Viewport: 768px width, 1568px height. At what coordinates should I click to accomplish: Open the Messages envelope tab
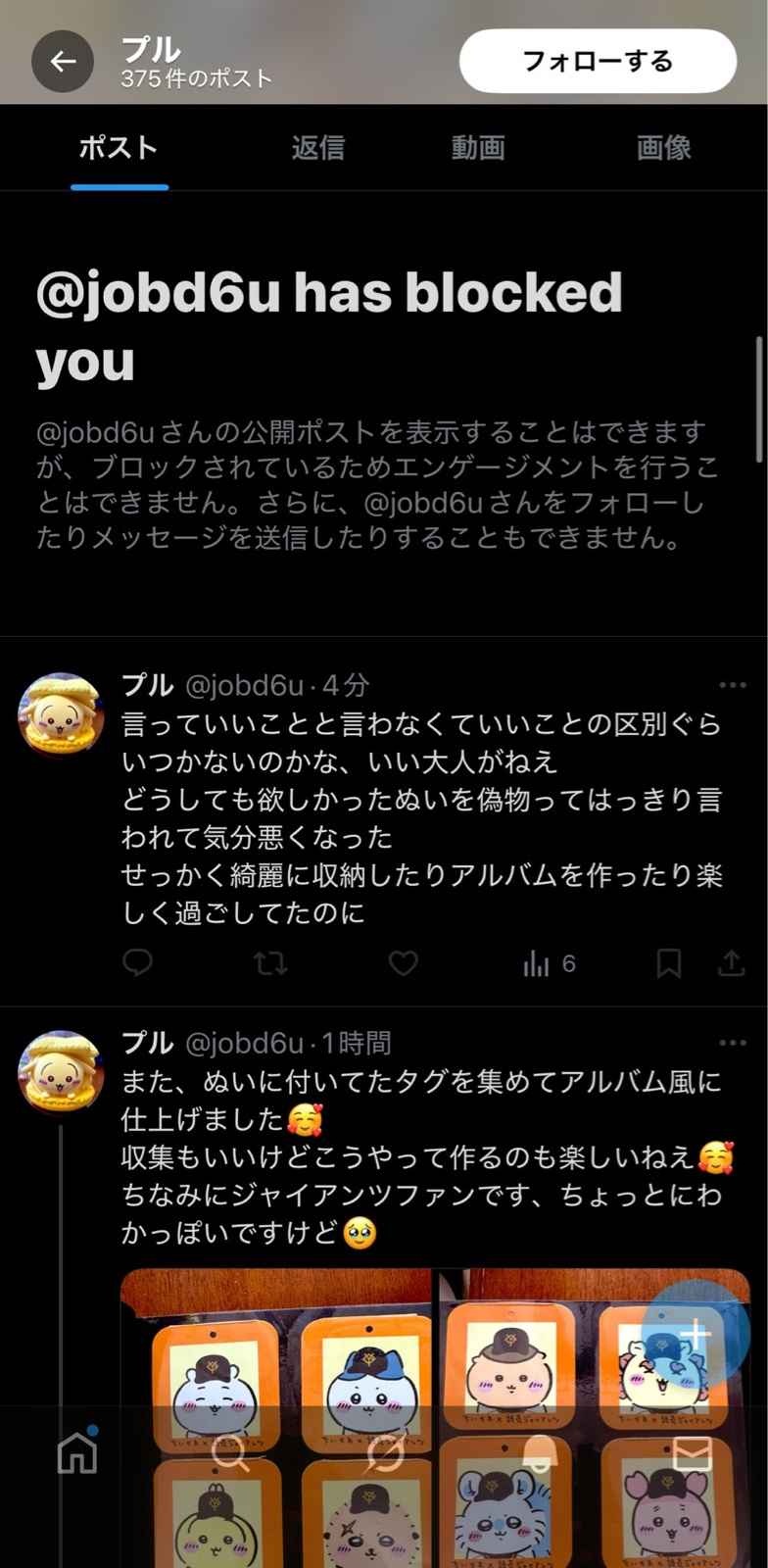692,1454
